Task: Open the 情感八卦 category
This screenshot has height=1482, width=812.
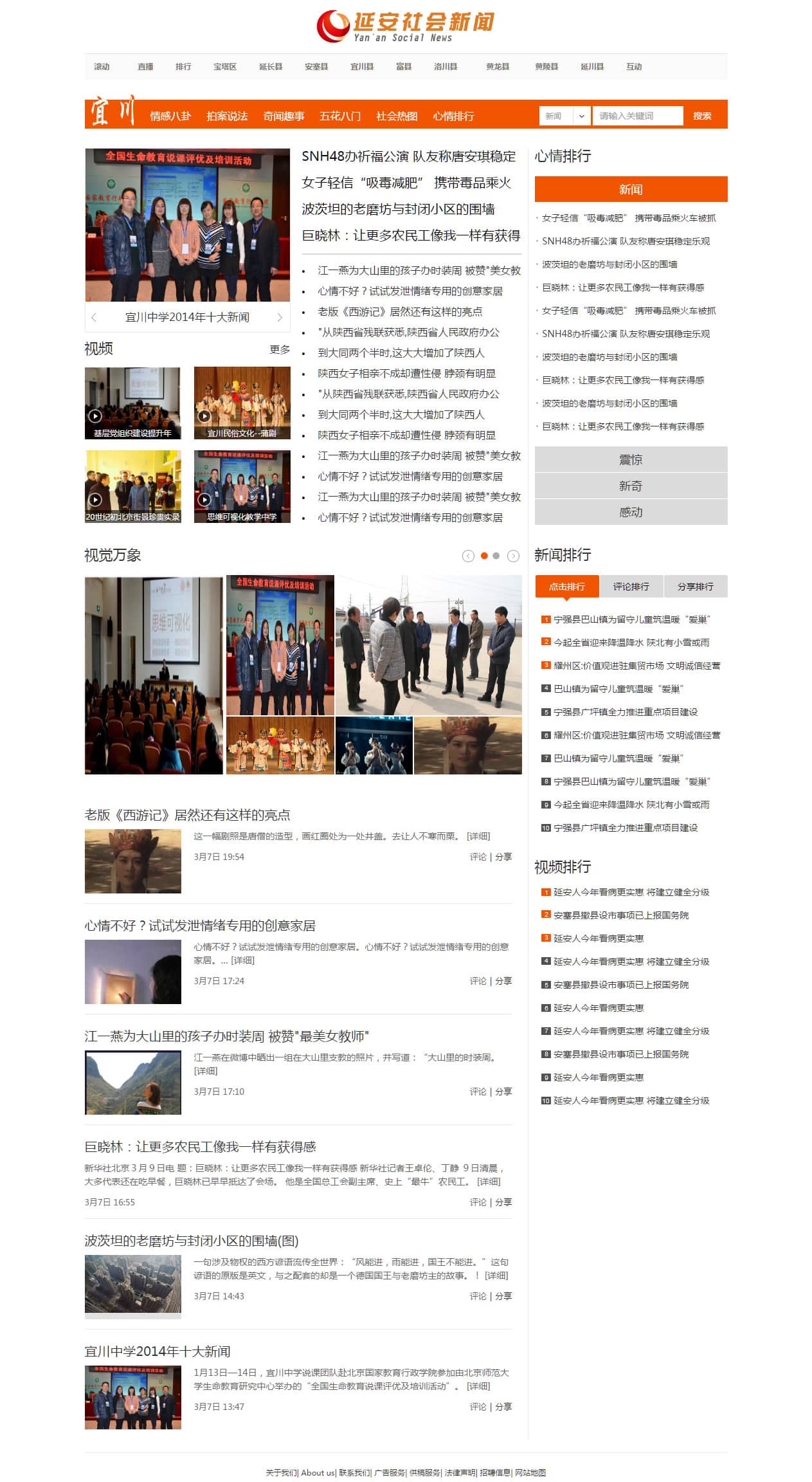Action: [170, 116]
